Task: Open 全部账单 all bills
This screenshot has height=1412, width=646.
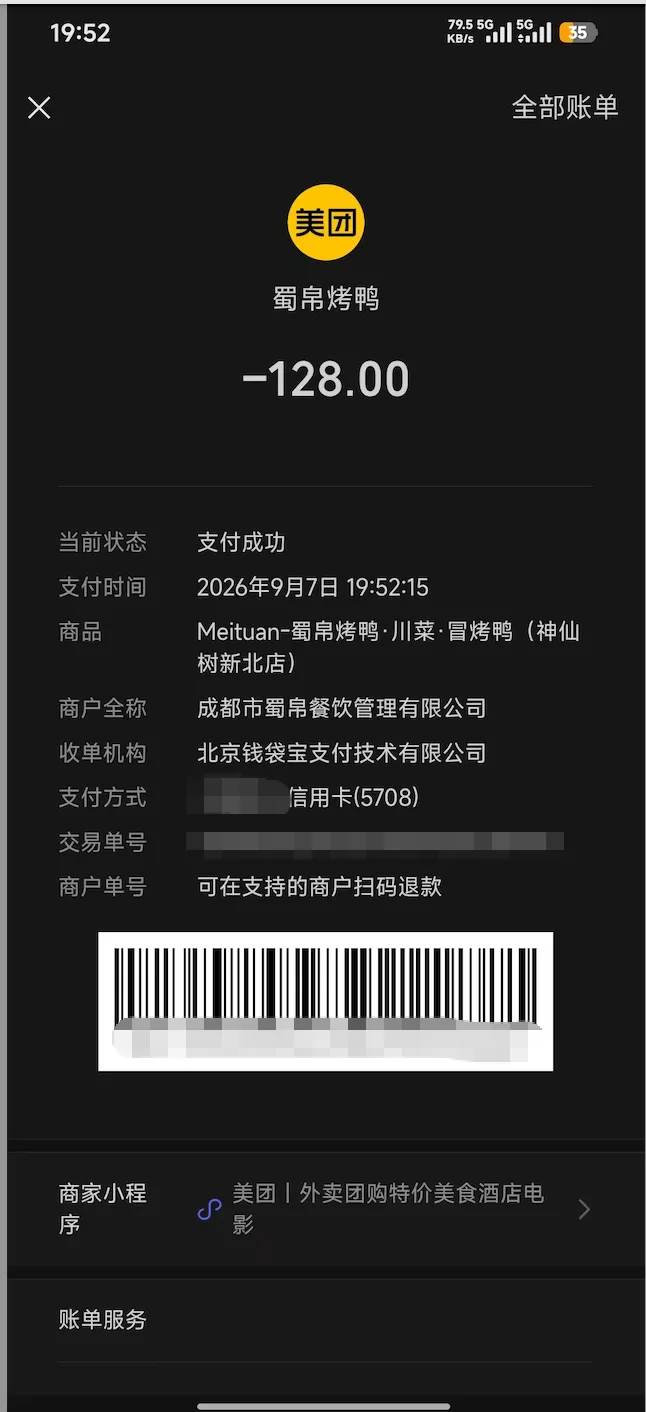Action: pyautogui.click(x=565, y=108)
